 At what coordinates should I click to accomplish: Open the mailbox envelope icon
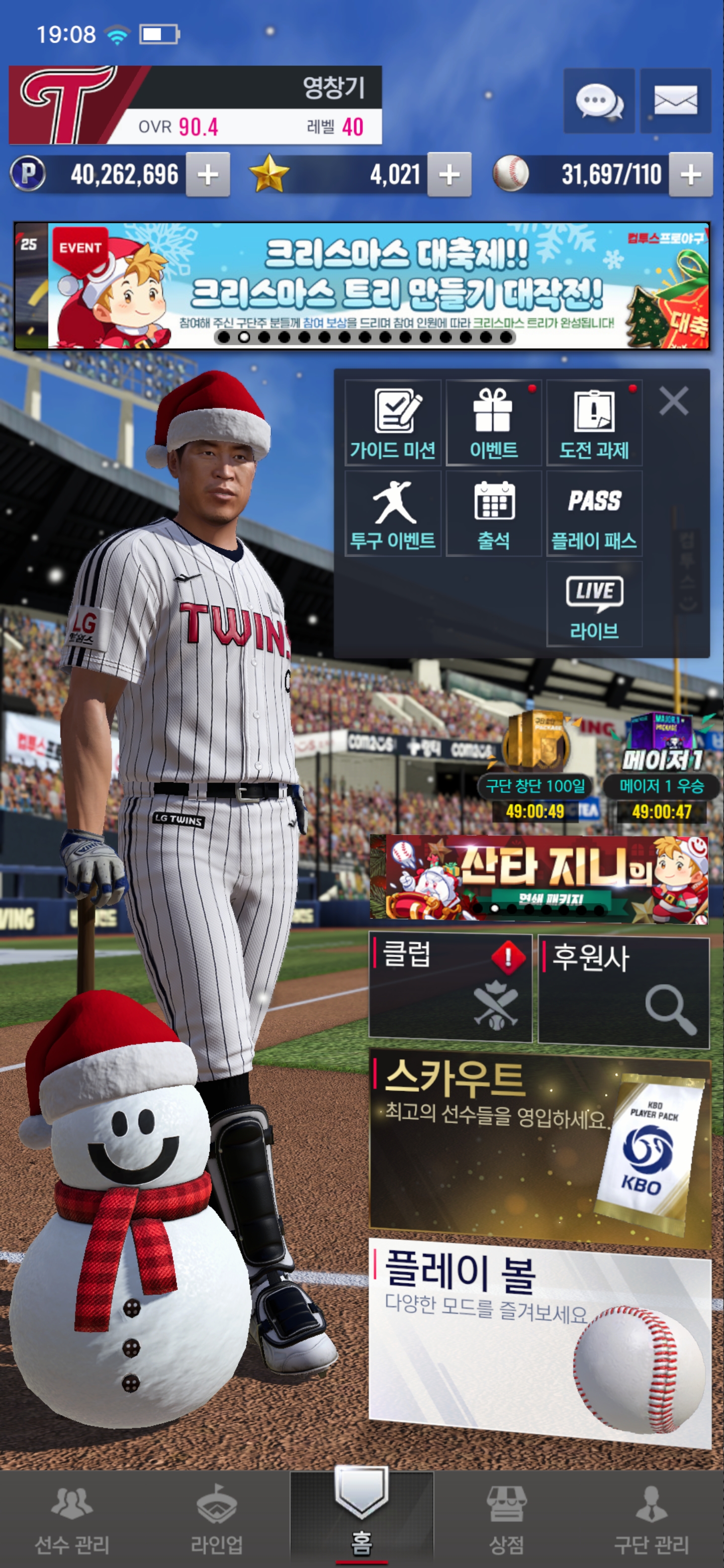tap(675, 101)
